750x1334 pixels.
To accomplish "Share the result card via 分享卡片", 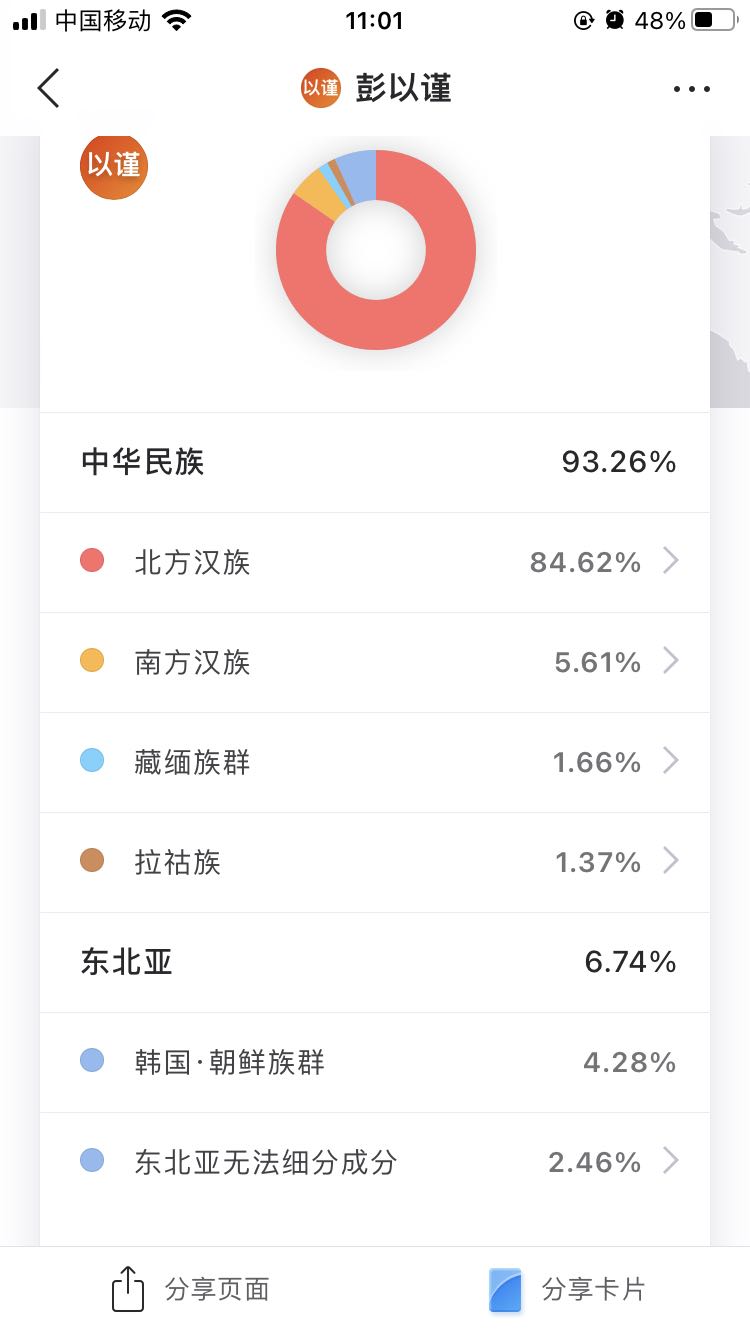I will [567, 1289].
